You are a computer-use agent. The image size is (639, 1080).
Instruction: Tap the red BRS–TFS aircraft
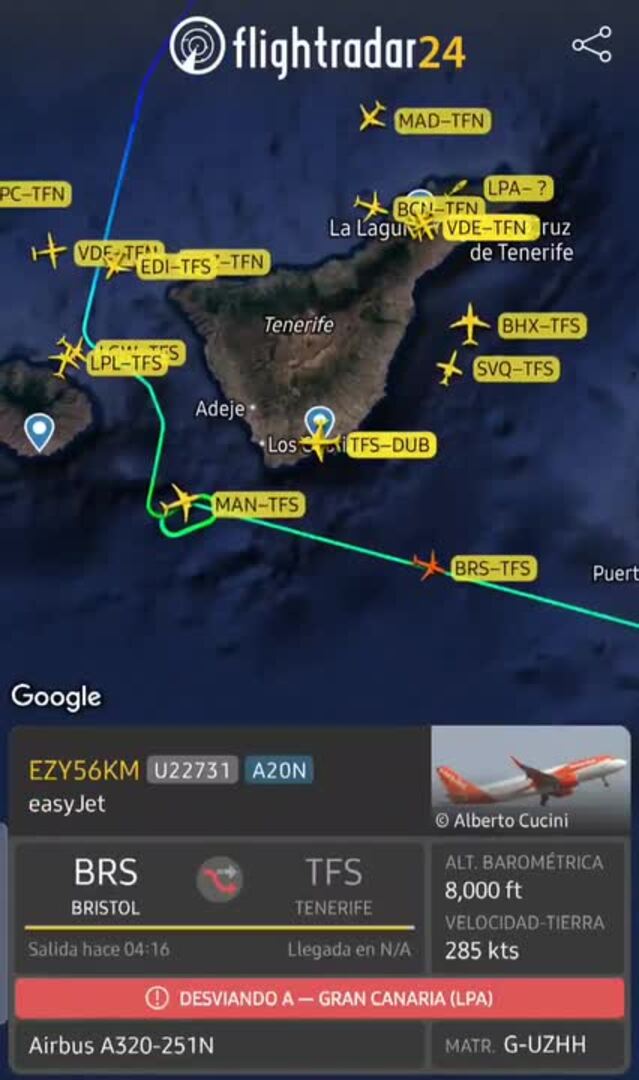[430, 565]
